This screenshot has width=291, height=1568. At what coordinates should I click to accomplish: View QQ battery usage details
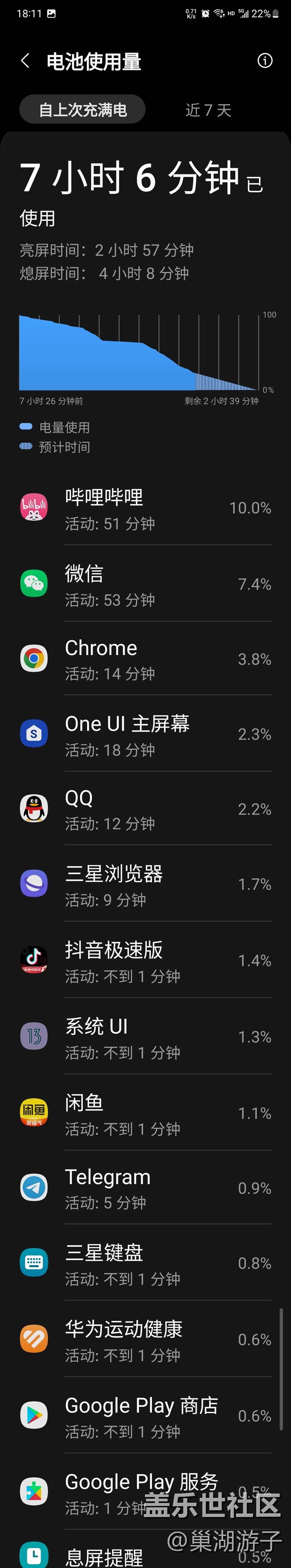click(x=145, y=810)
